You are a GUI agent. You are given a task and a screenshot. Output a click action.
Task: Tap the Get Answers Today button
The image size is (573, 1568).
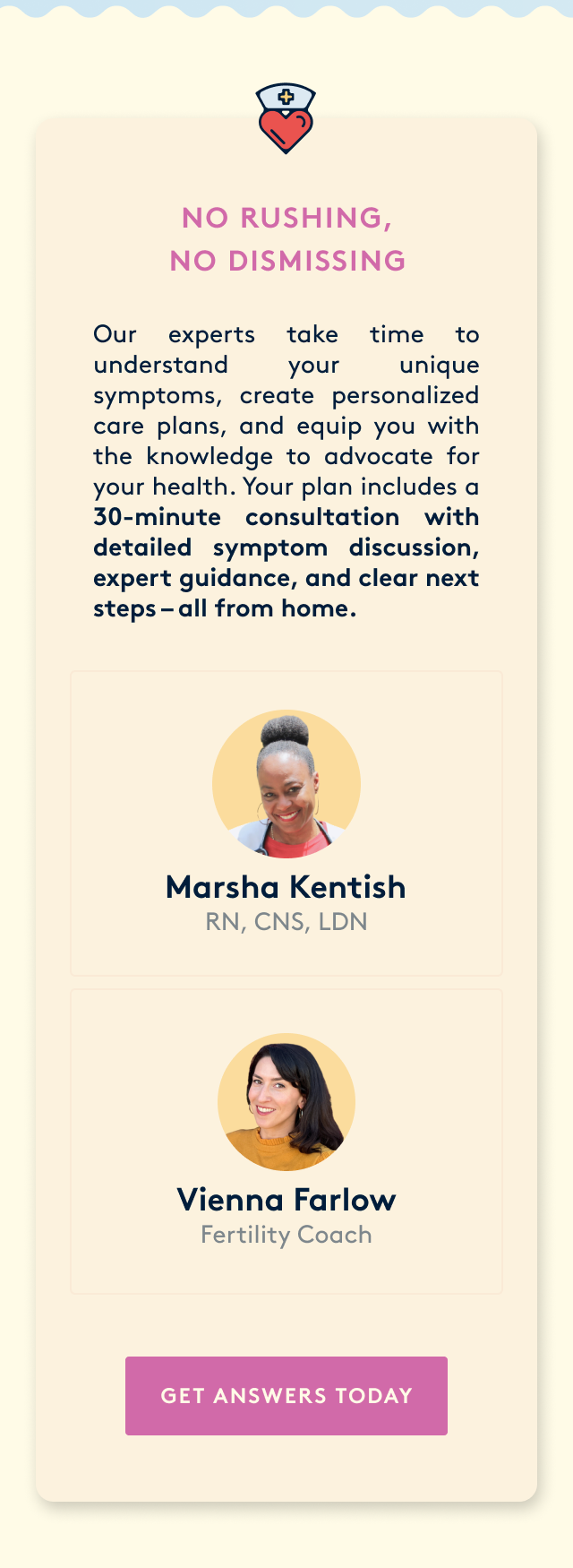[286, 1395]
